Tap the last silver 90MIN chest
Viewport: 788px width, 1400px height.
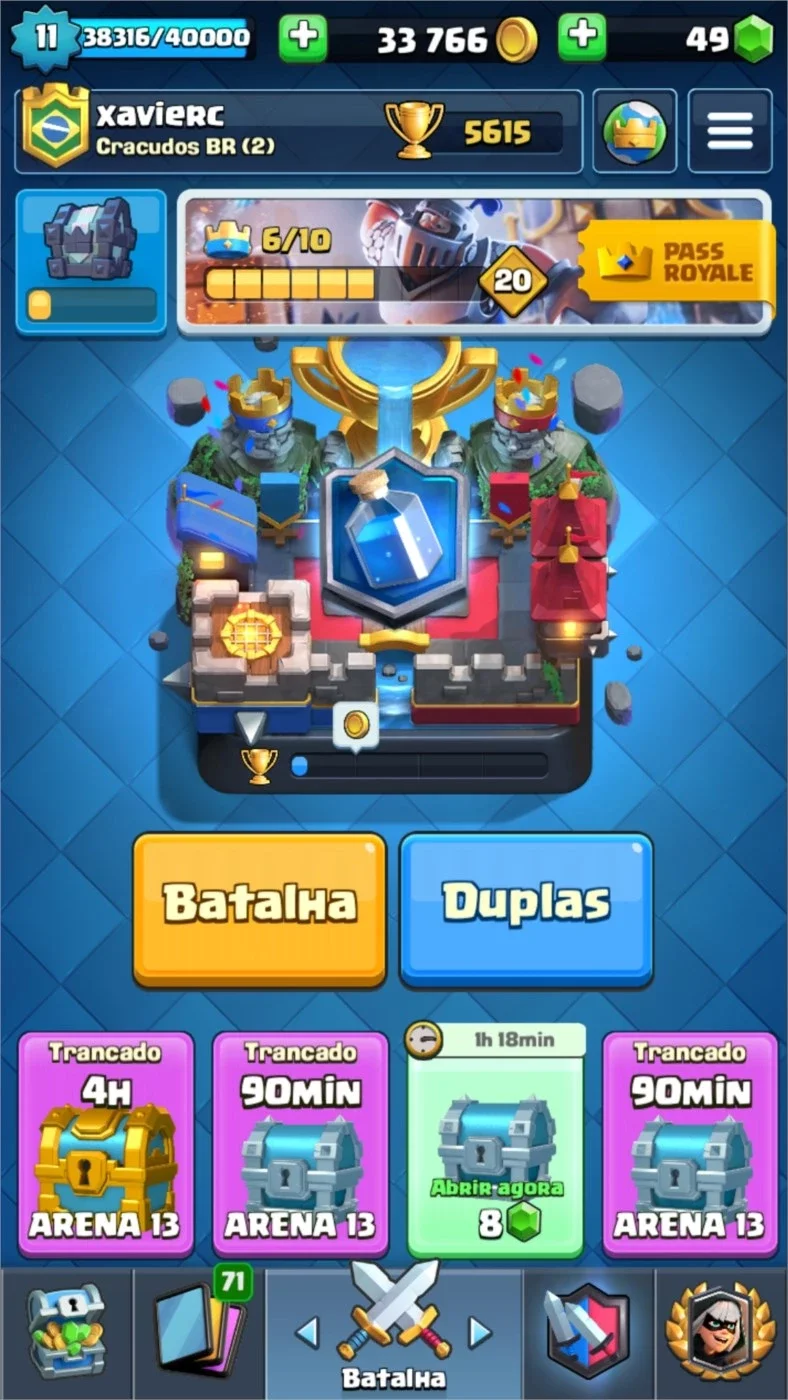[690, 1143]
